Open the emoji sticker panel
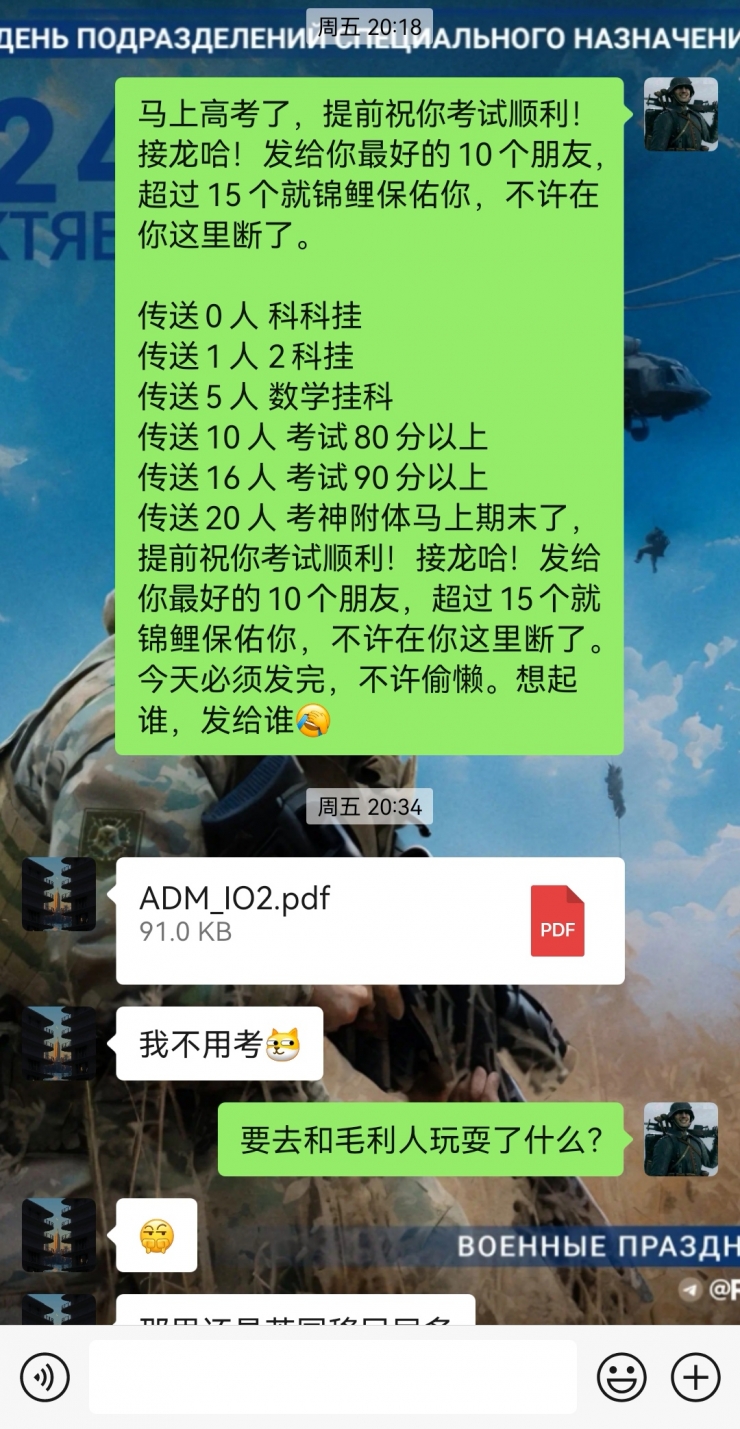 (621, 1377)
